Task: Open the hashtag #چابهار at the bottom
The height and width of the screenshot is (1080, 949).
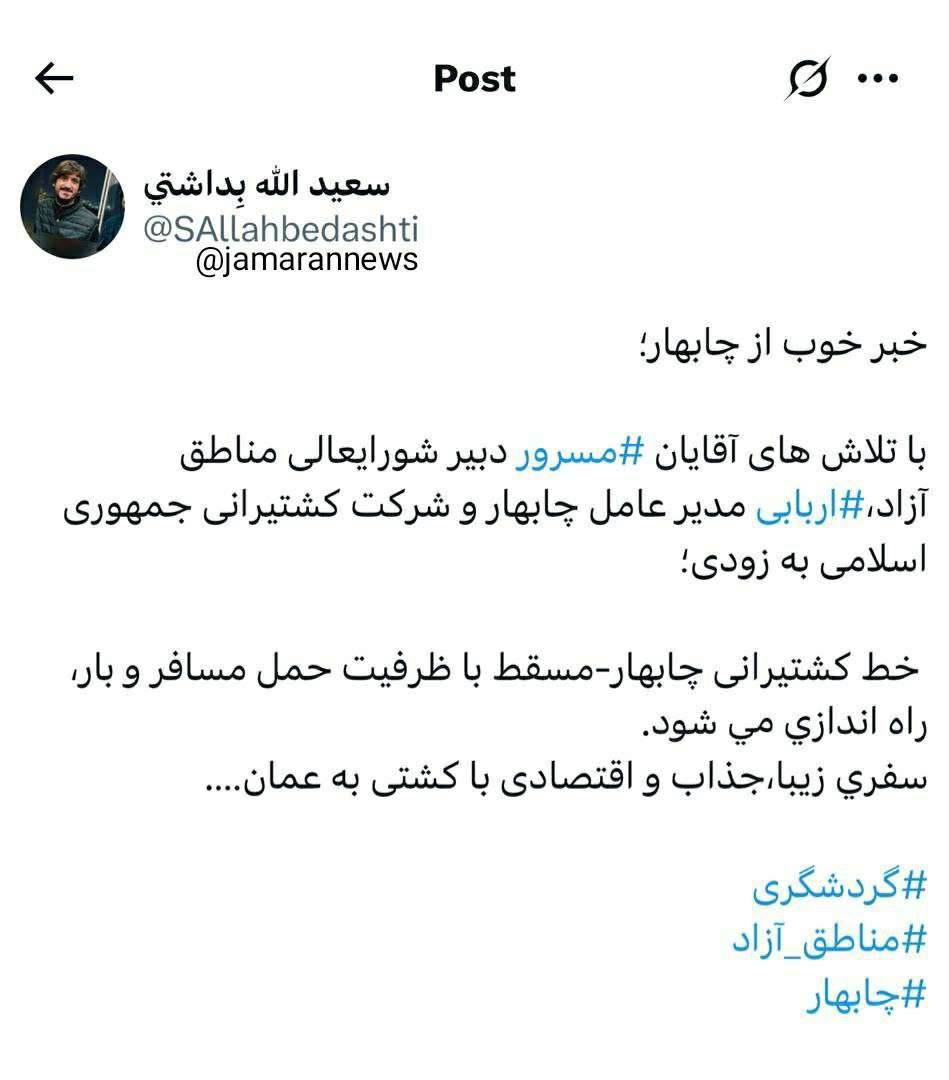Action: point(867,997)
